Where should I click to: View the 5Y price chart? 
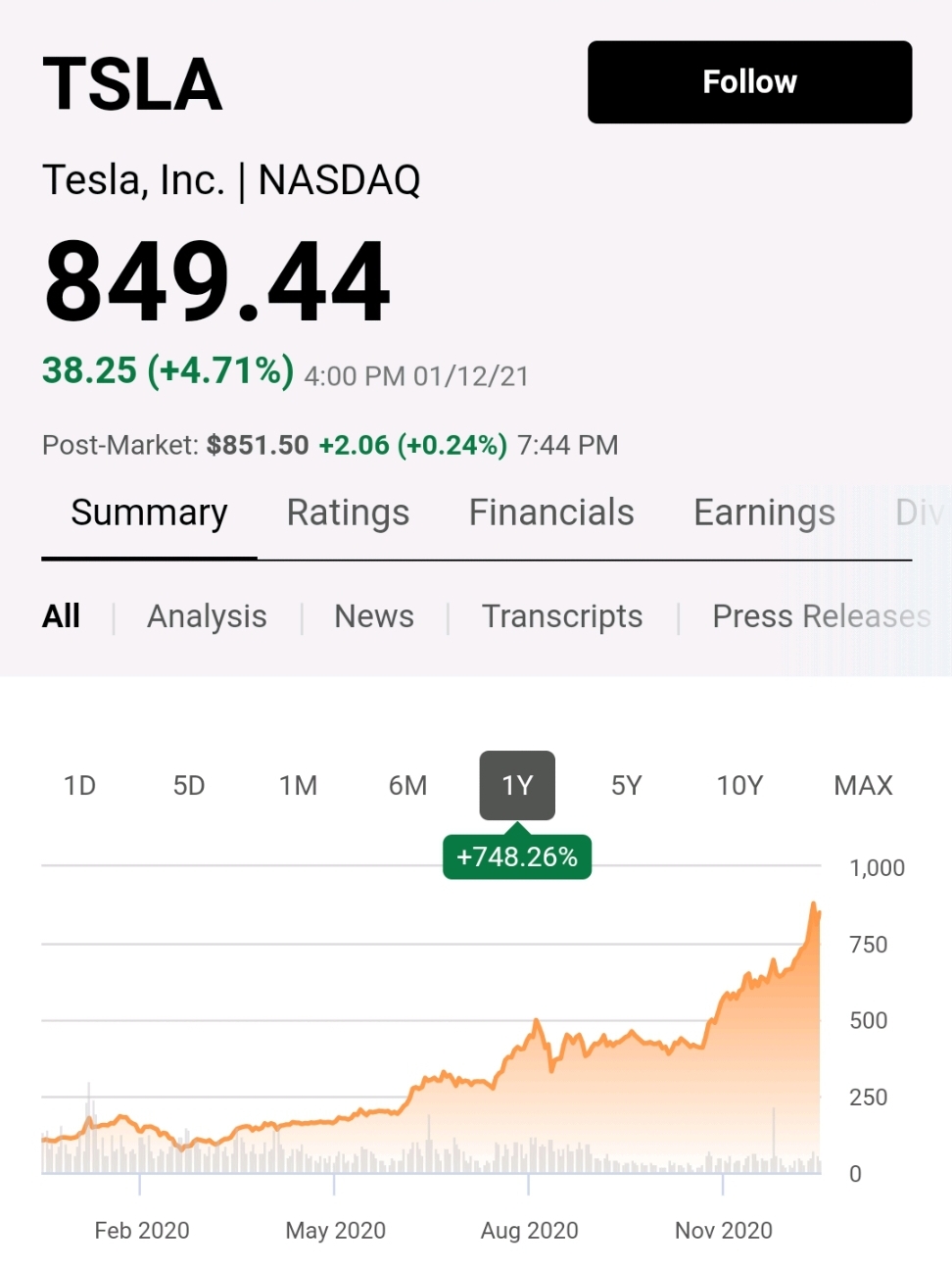(x=627, y=786)
